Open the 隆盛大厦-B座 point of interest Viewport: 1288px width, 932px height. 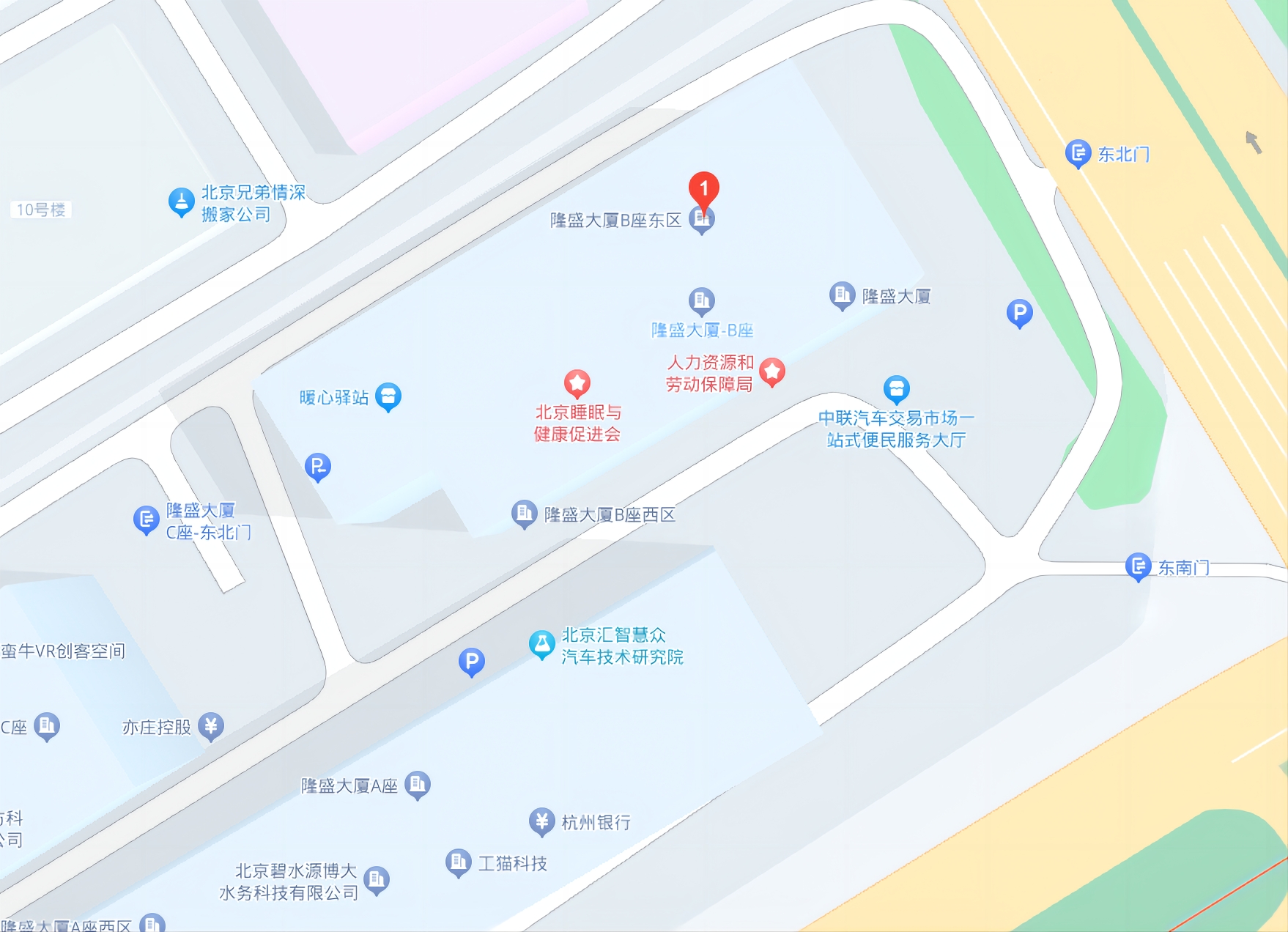pyautogui.click(x=701, y=300)
